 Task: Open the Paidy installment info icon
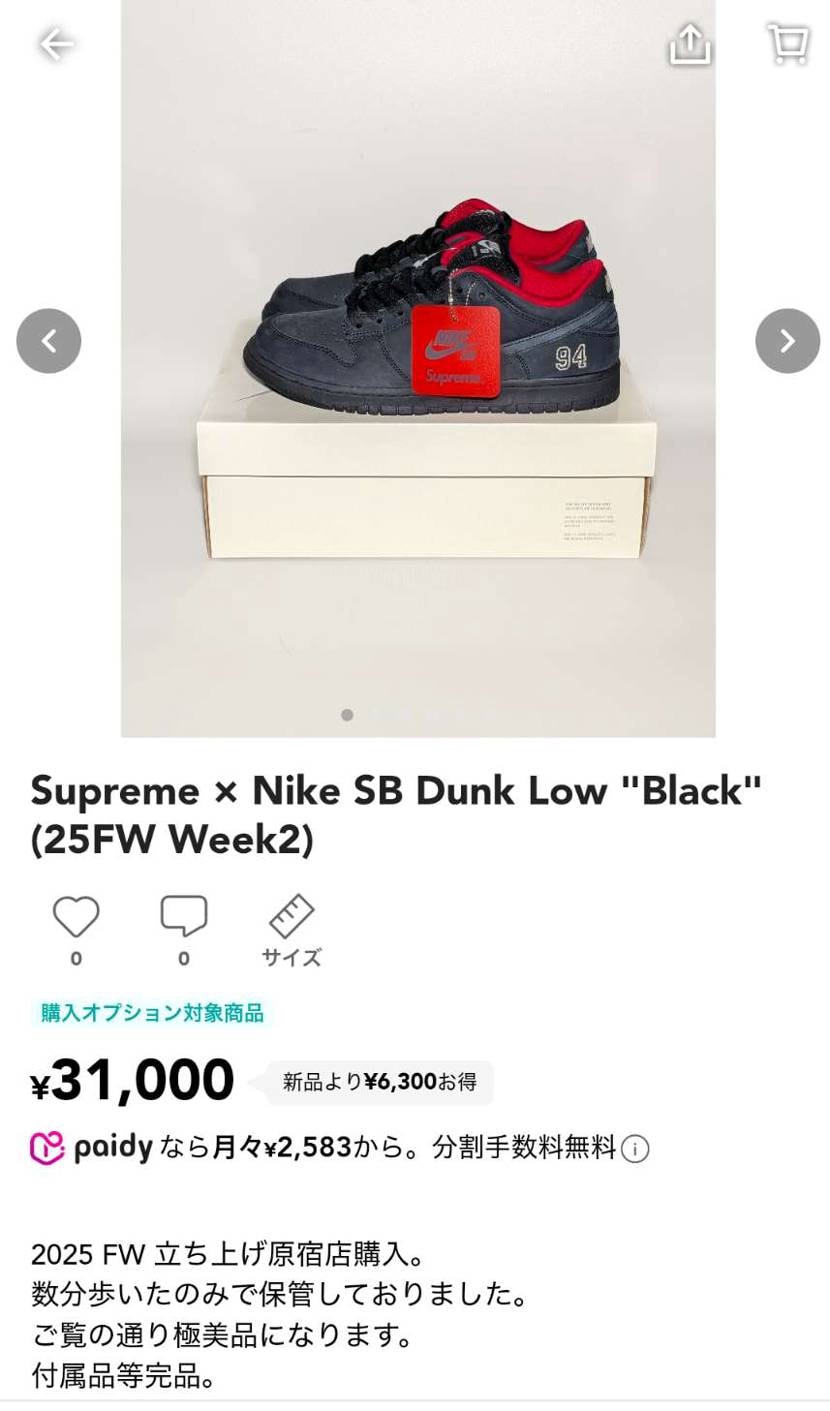click(x=635, y=1149)
